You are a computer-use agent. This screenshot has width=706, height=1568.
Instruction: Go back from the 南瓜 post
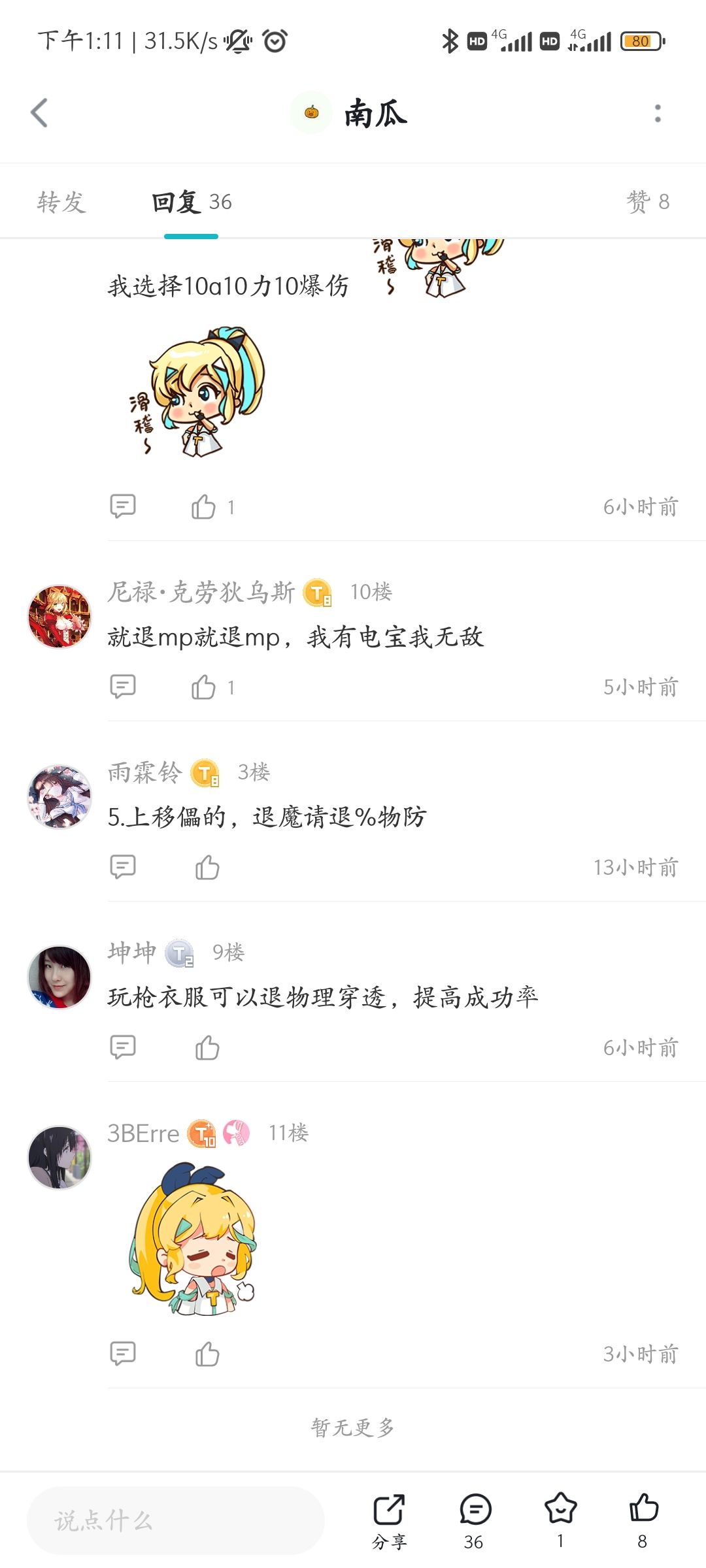40,113
